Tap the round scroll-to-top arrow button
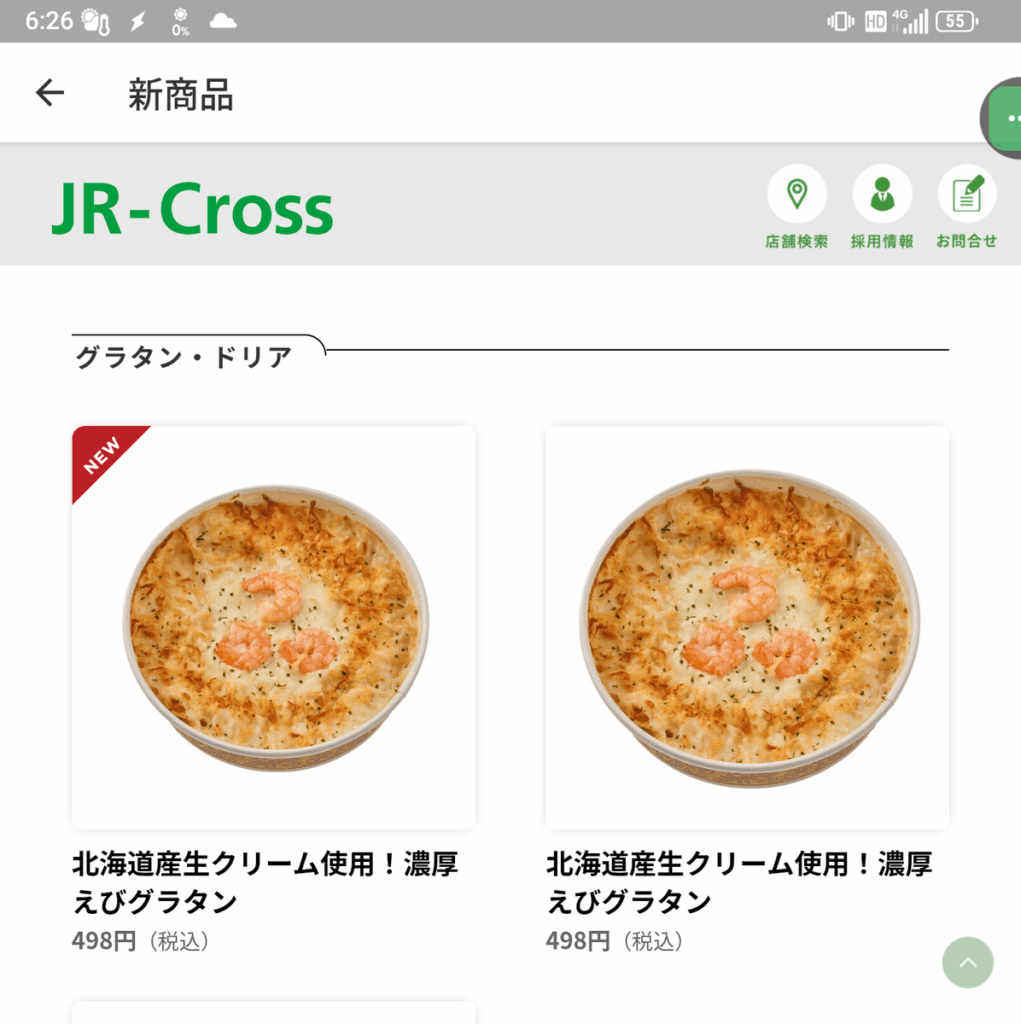 [967, 962]
